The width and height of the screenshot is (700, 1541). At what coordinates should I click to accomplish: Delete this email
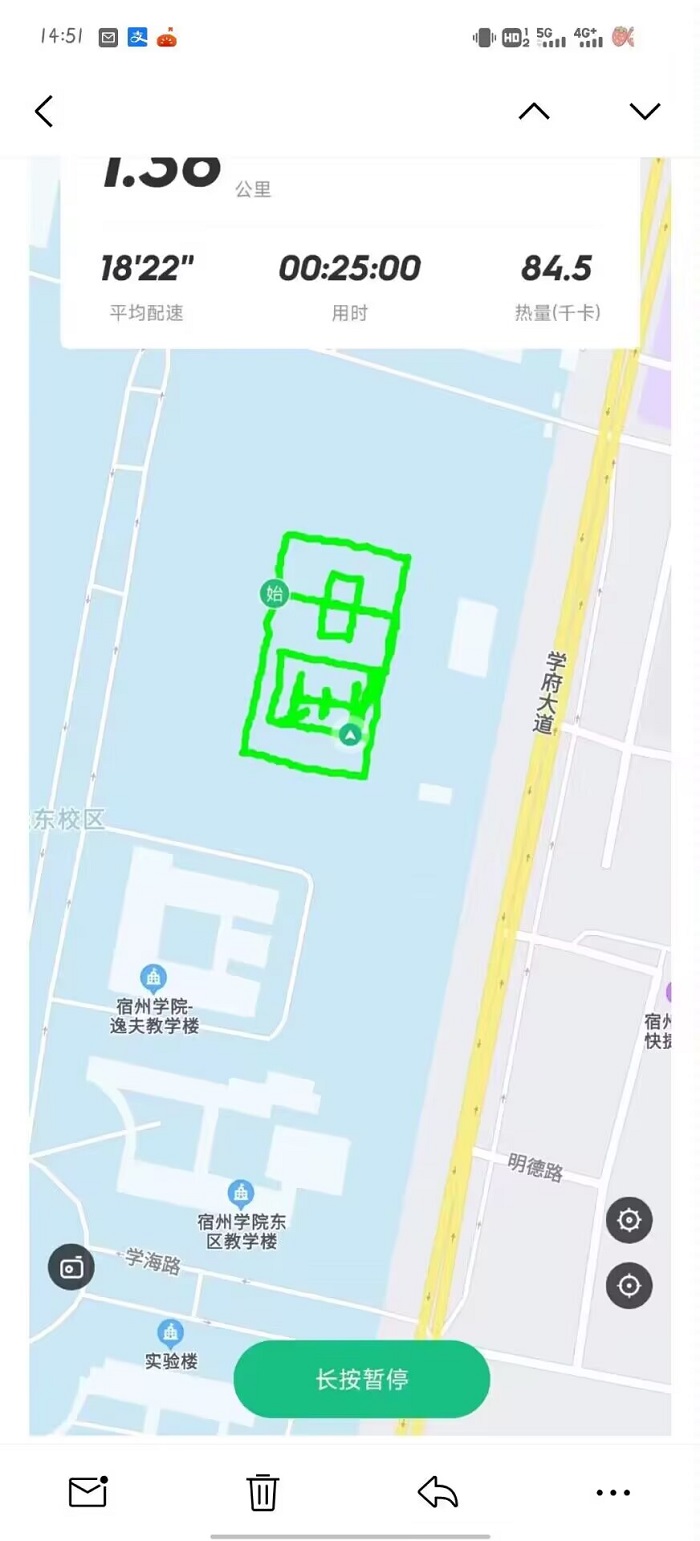click(262, 1492)
